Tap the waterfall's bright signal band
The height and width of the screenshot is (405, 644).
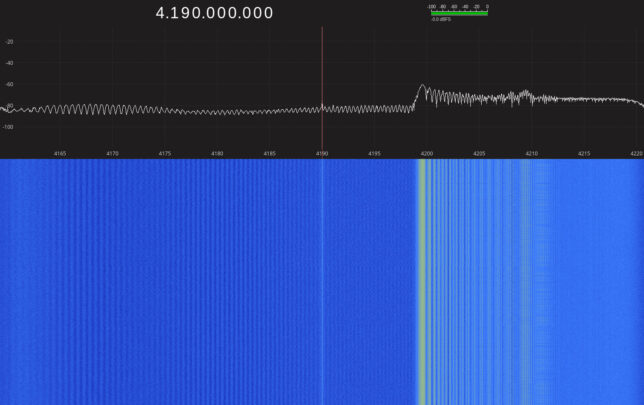(422, 280)
